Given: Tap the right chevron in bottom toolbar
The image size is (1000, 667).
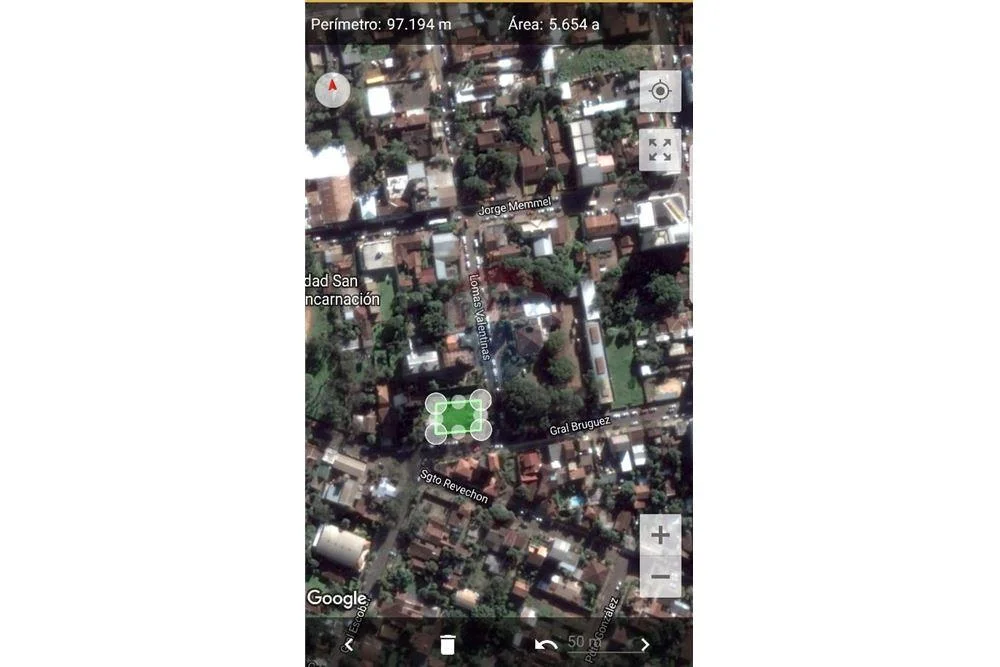Looking at the screenshot, I should click(645, 644).
